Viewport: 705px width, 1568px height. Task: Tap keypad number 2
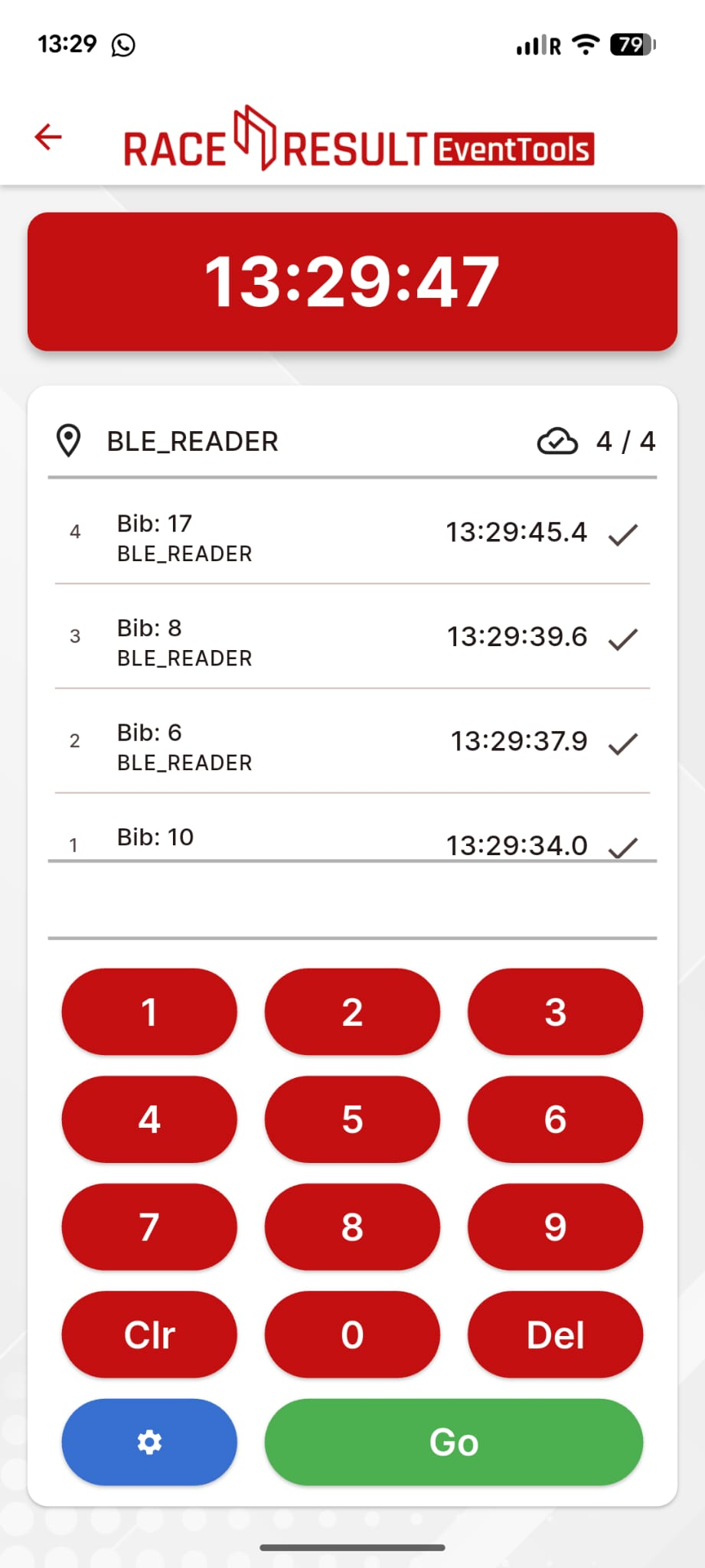pos(352,1012)
